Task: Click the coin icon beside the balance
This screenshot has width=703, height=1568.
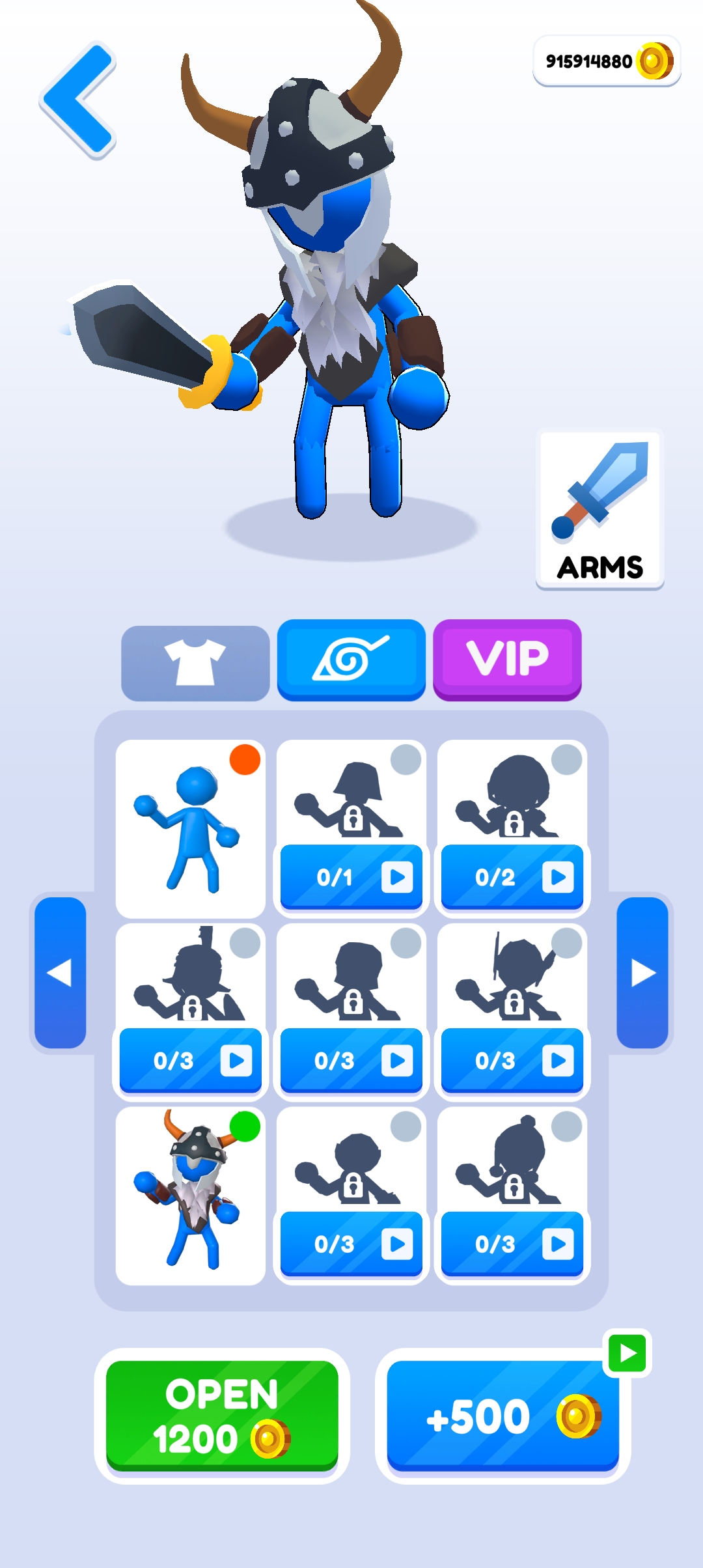Action: pos(655,61)
